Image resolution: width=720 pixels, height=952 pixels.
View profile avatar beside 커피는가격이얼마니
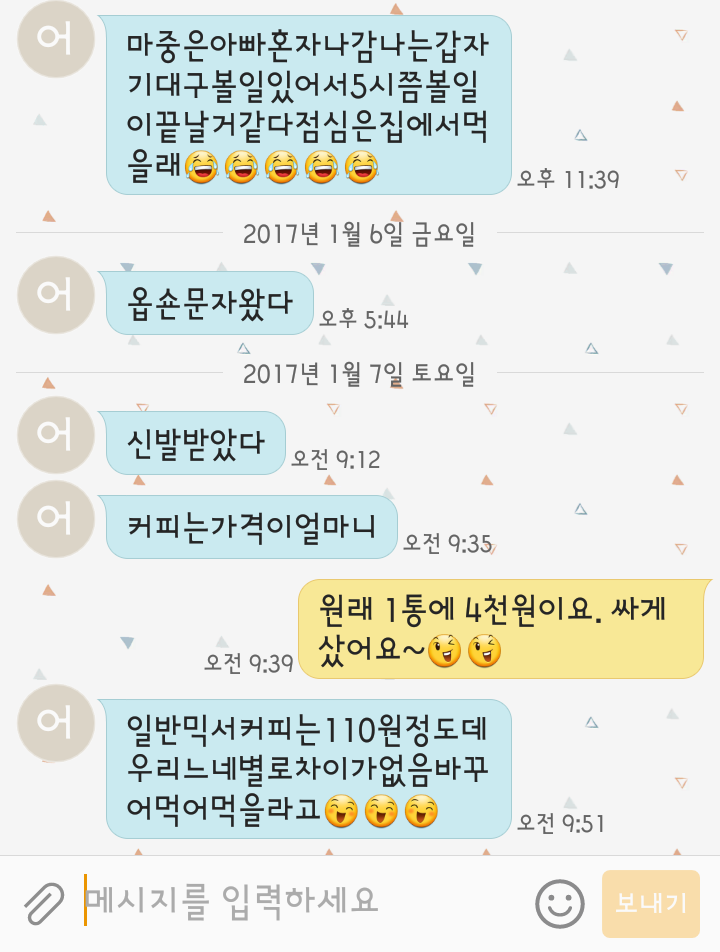[56, 519]
